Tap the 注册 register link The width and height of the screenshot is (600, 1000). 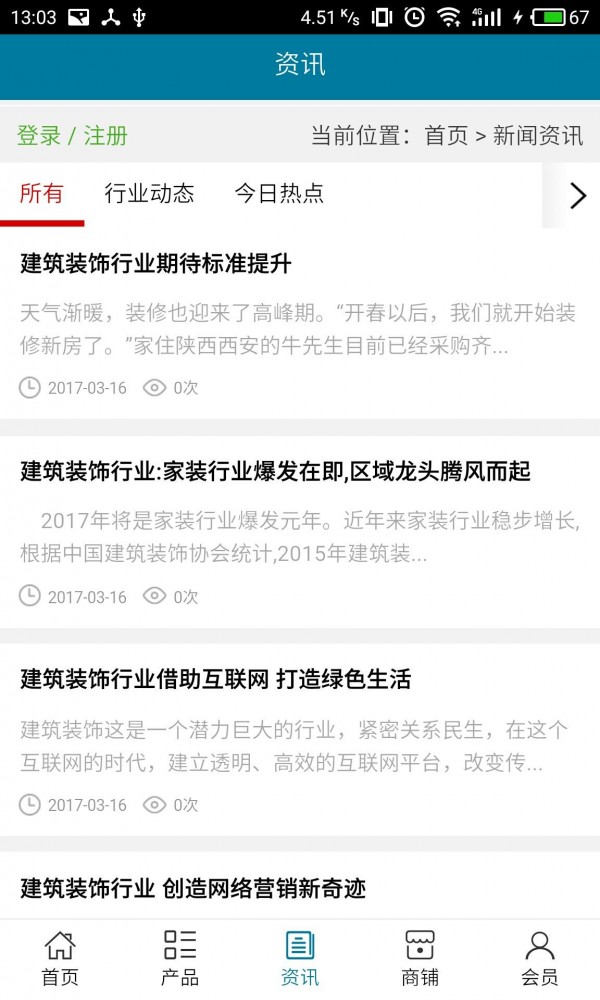click(x=105, y=136)
